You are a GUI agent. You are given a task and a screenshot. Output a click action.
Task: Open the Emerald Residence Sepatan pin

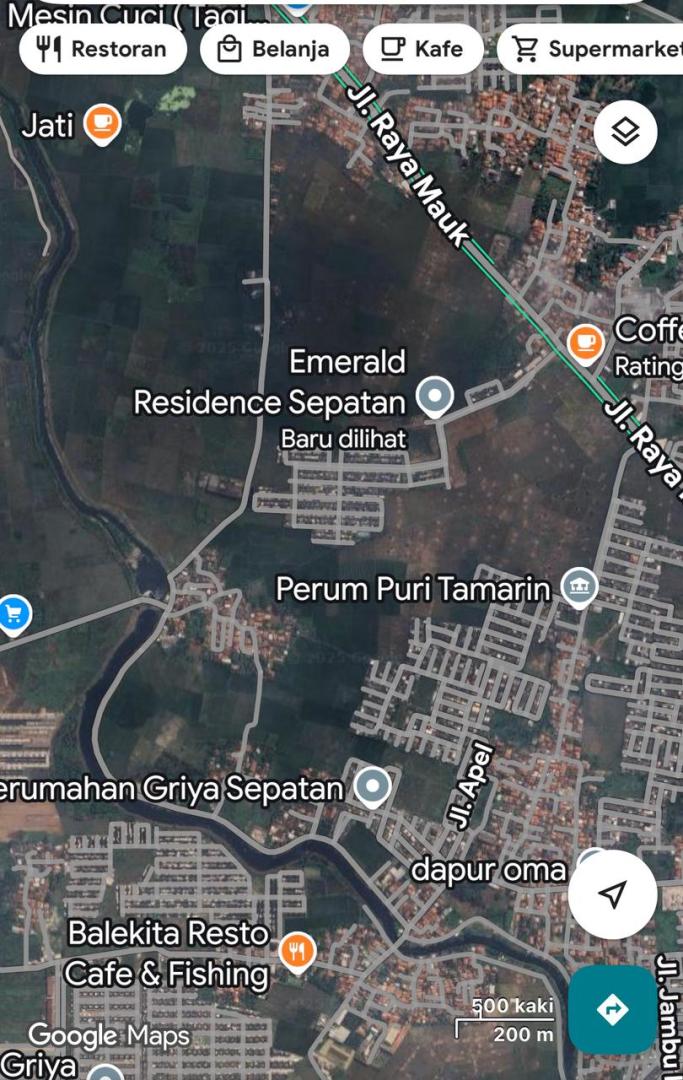434,397
